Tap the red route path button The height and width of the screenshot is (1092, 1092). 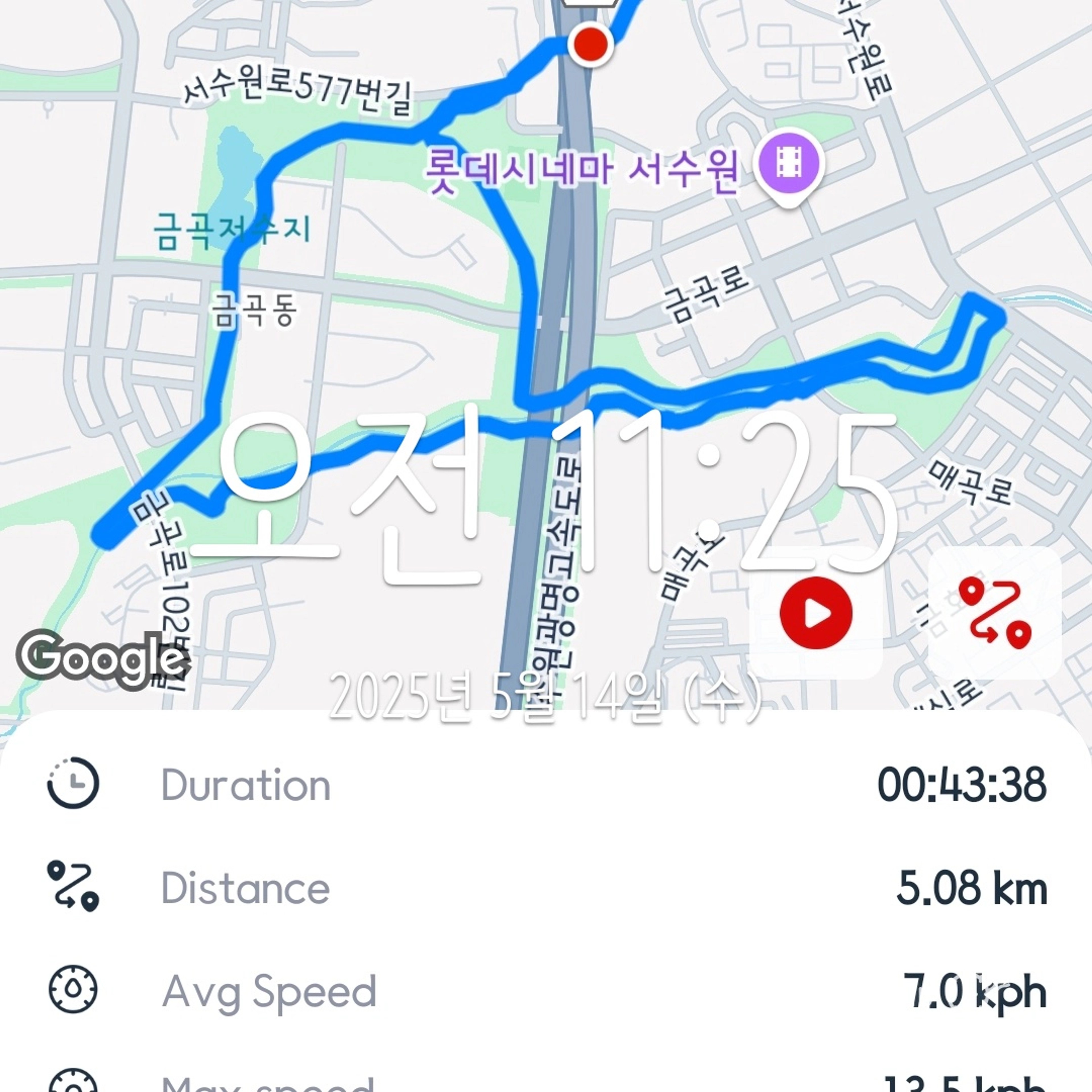click(994, 613)
